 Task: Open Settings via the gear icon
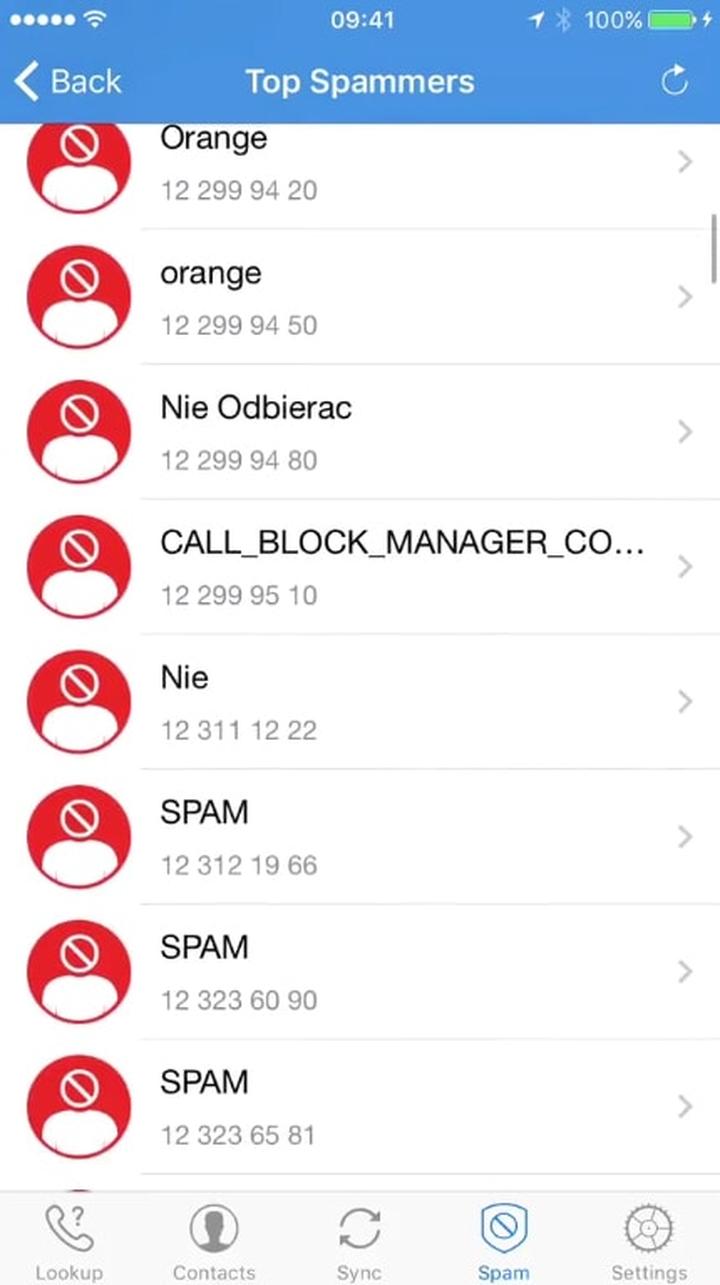tap(648, 1225)
